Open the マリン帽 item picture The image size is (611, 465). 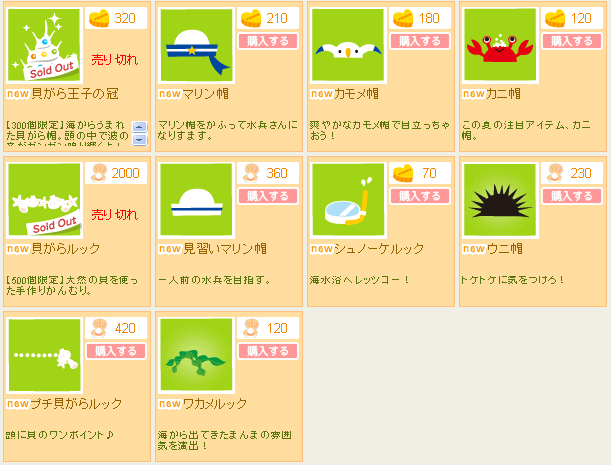(x=195, y=44)
